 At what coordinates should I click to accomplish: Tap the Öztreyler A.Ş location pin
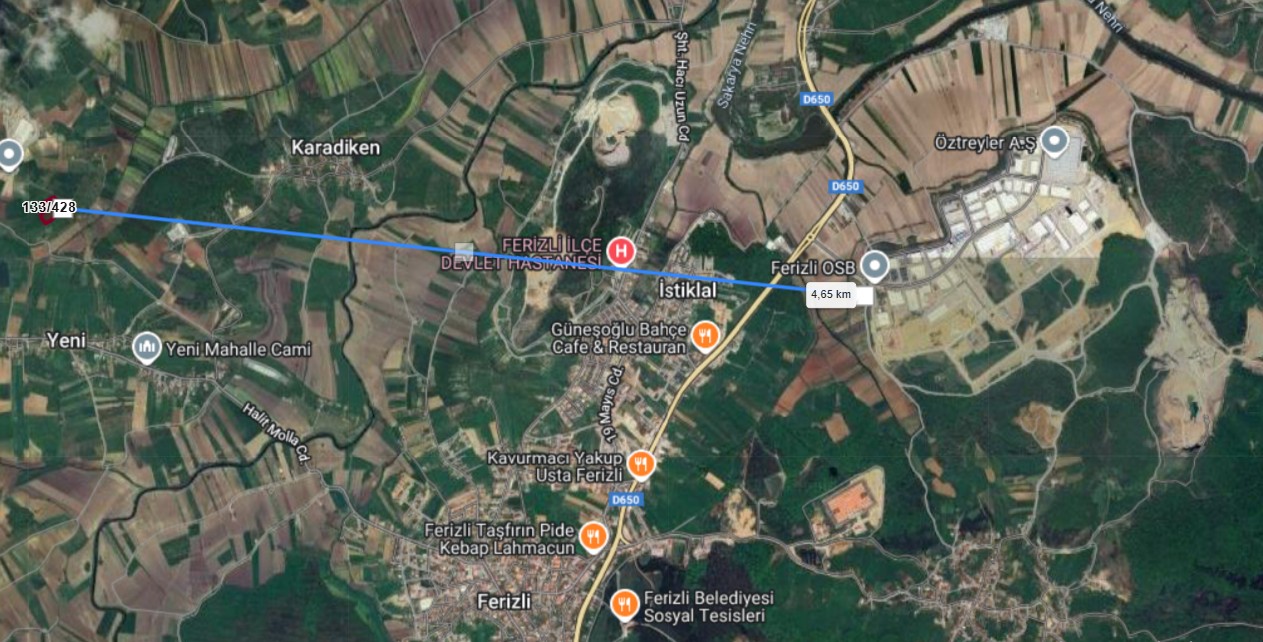coord(1054,141)
